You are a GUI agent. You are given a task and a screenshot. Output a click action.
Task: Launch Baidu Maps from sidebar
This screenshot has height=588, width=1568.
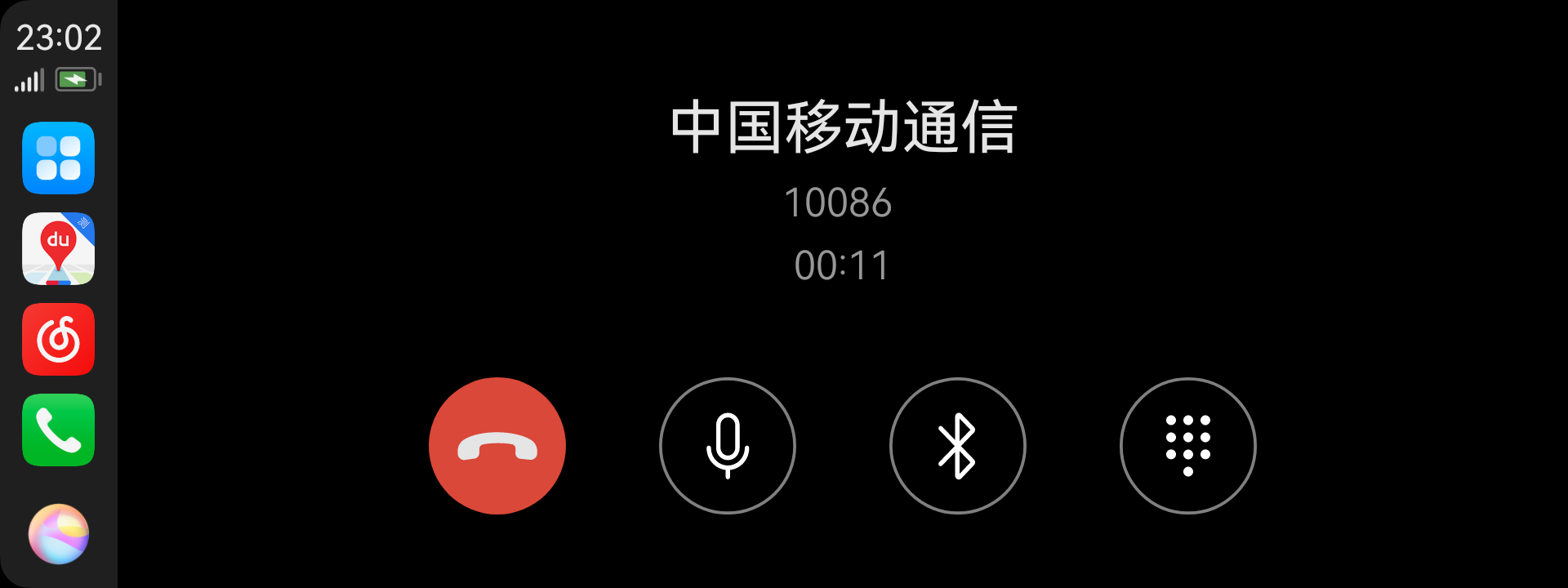[58, 248]
